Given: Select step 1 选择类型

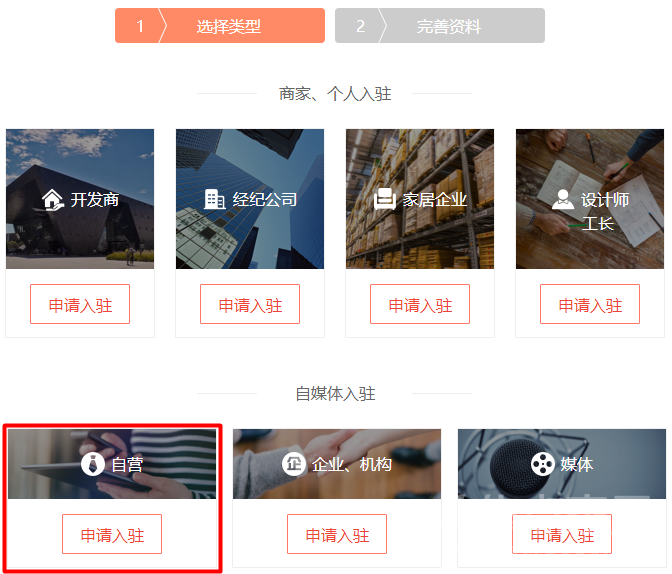Looking at the screenshot, I should [x=220, y=26].
